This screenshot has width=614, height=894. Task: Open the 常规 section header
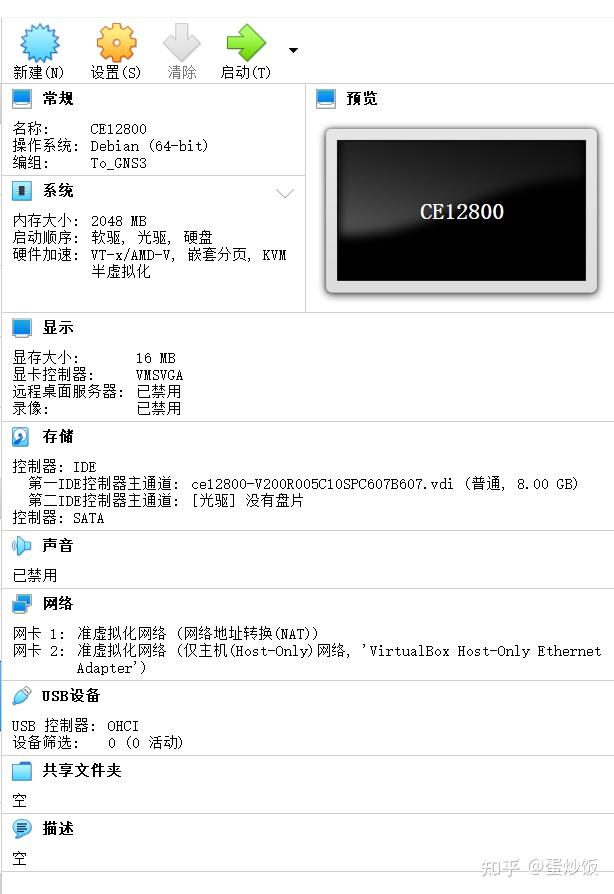coord(57,99)
